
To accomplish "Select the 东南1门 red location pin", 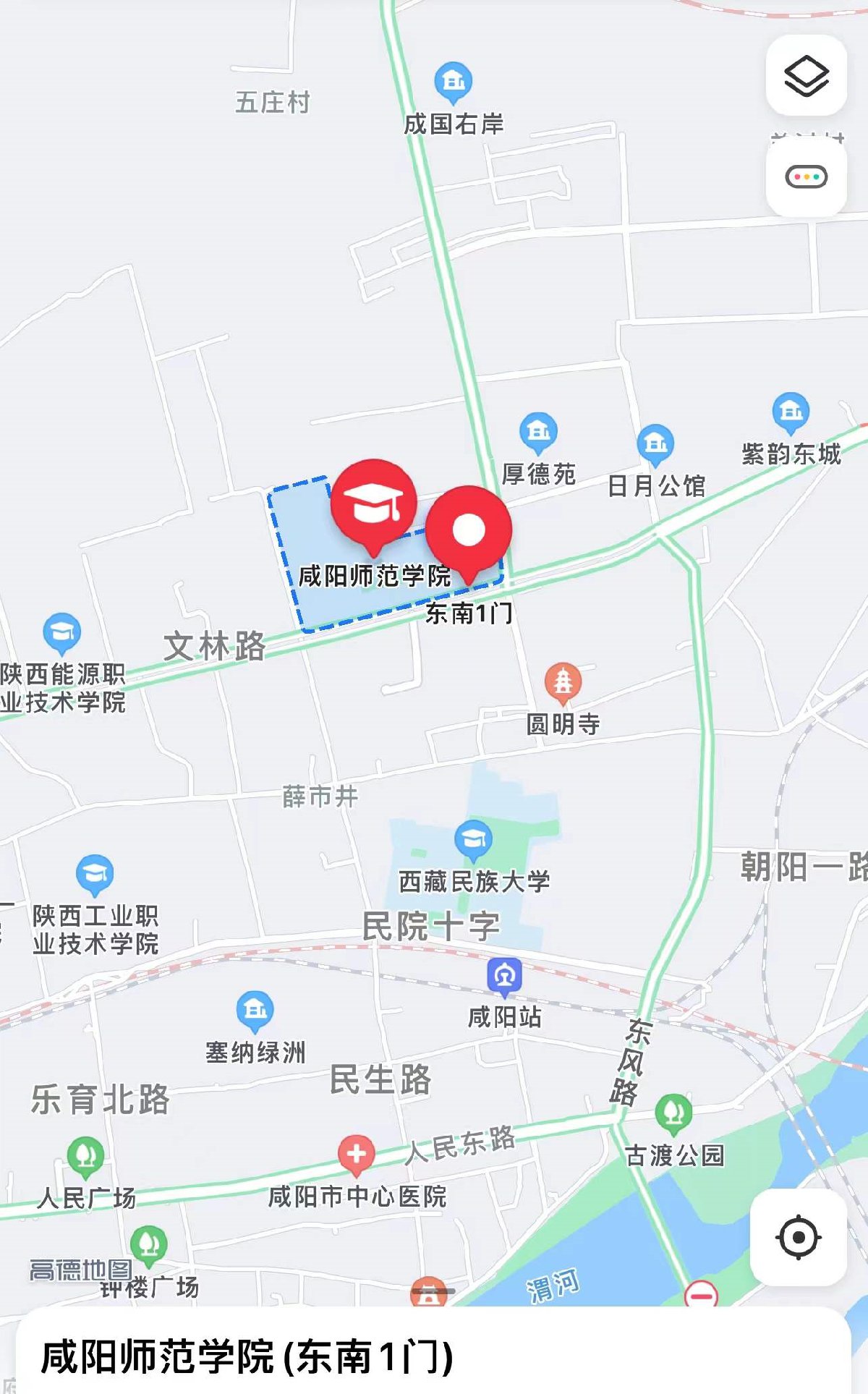I will click(x=469, y=530).
